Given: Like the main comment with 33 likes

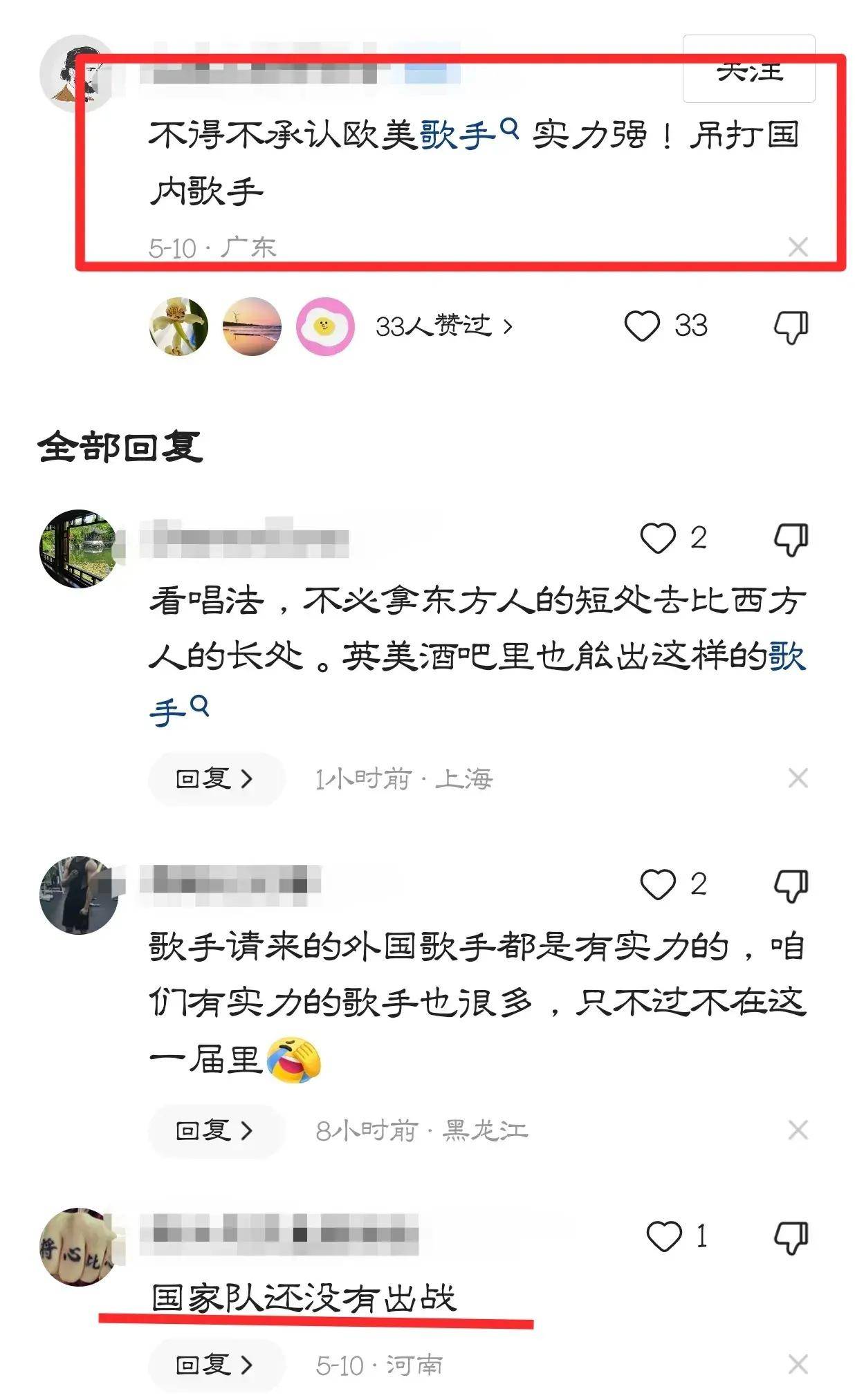Looking at the screenshot, I should point(642,326).
